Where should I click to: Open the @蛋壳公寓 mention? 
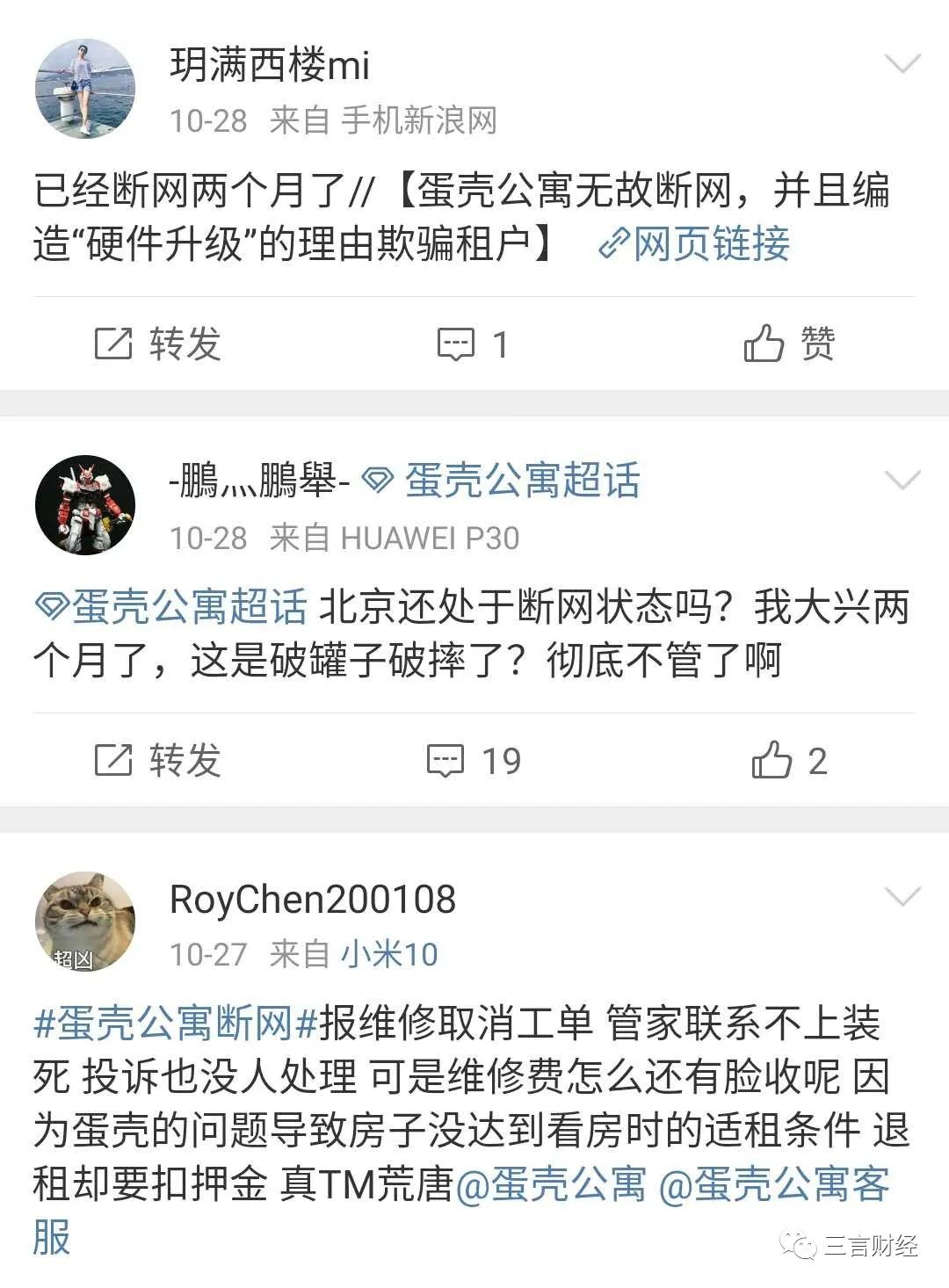(x=552, y=1183)
